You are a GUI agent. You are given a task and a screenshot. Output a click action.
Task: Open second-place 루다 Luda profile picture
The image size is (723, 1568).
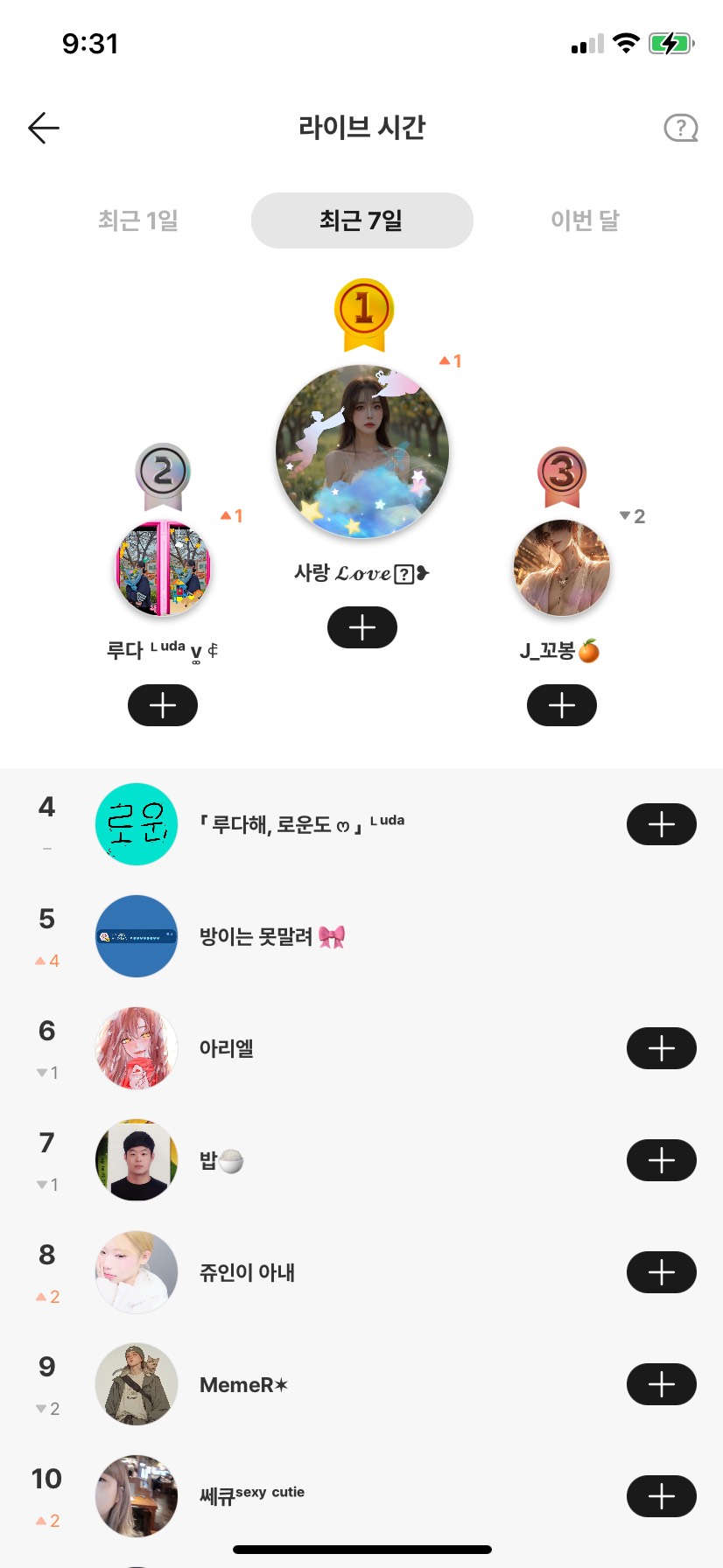tap(163, 569)
